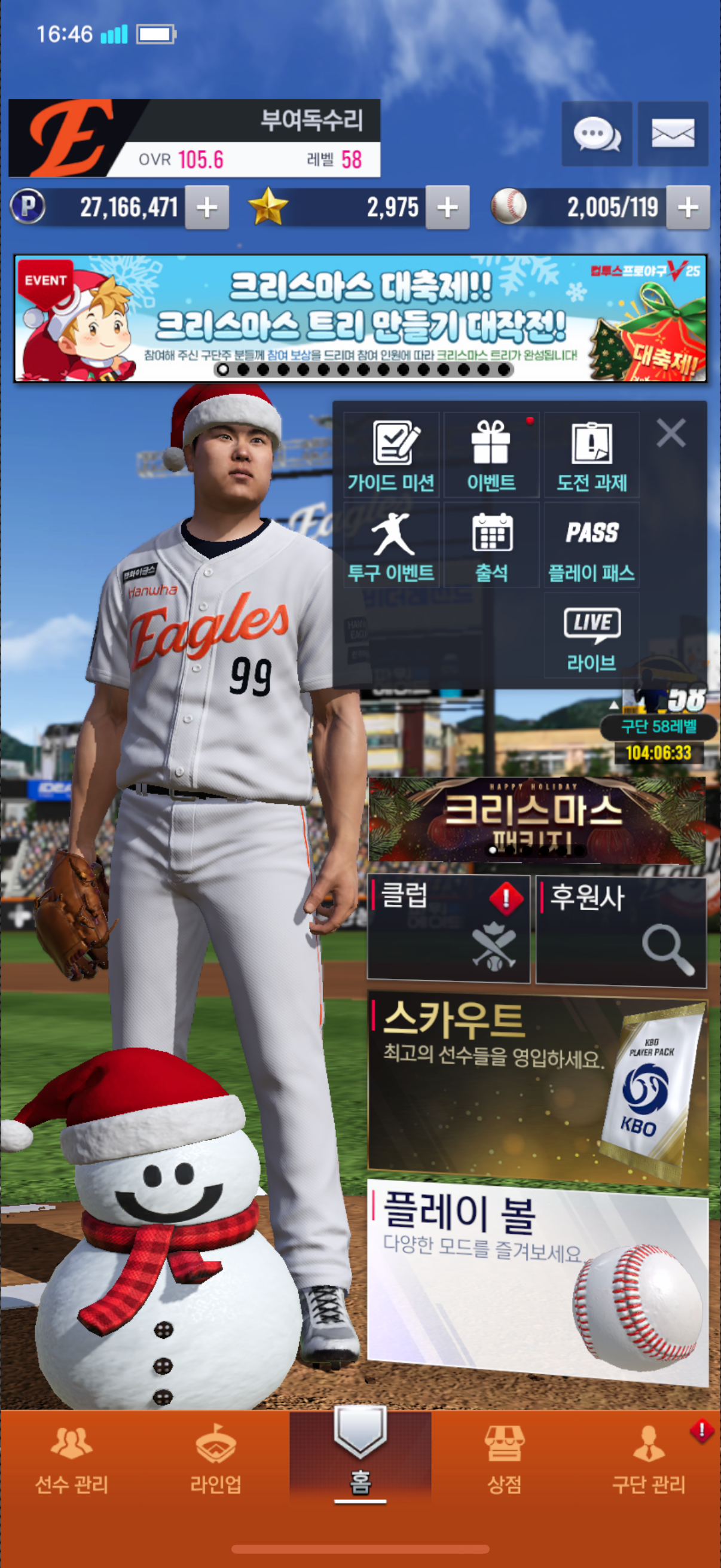Open the 클럽 card

coord(448,929)
